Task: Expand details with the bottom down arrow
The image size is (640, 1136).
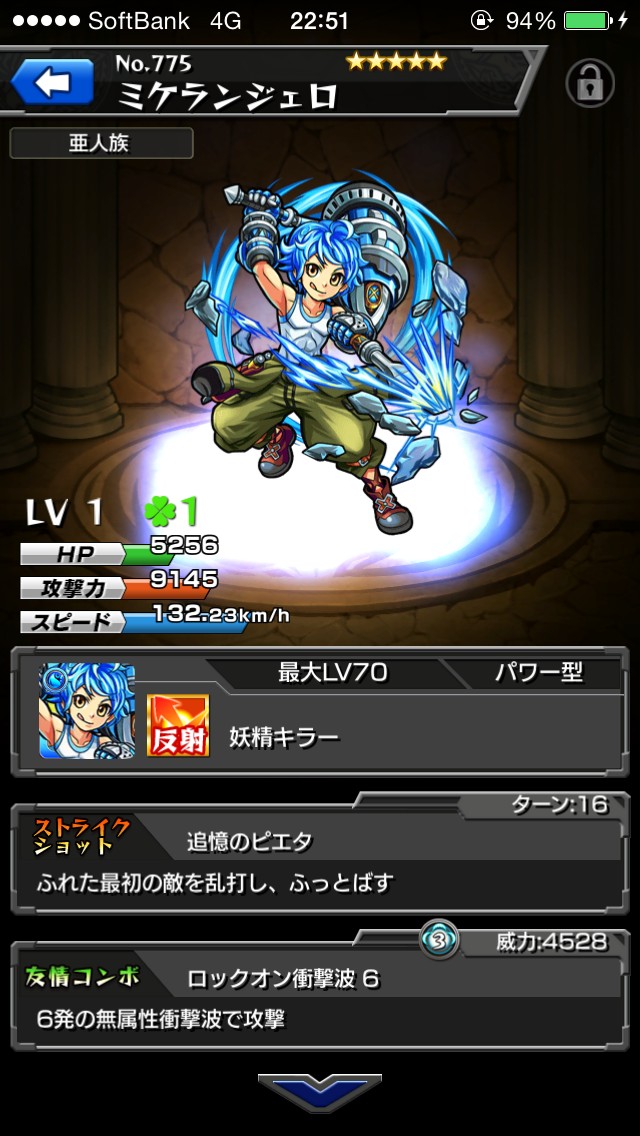Action: pyautogui.click(x=319, y=1091)
